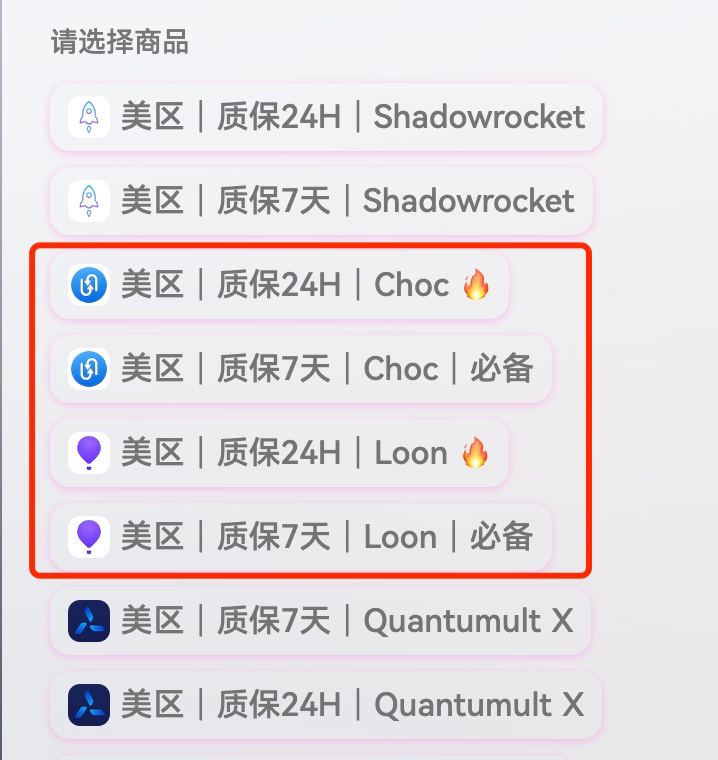Select 美区 质保7天 Quantumult X product

(320, 621)
